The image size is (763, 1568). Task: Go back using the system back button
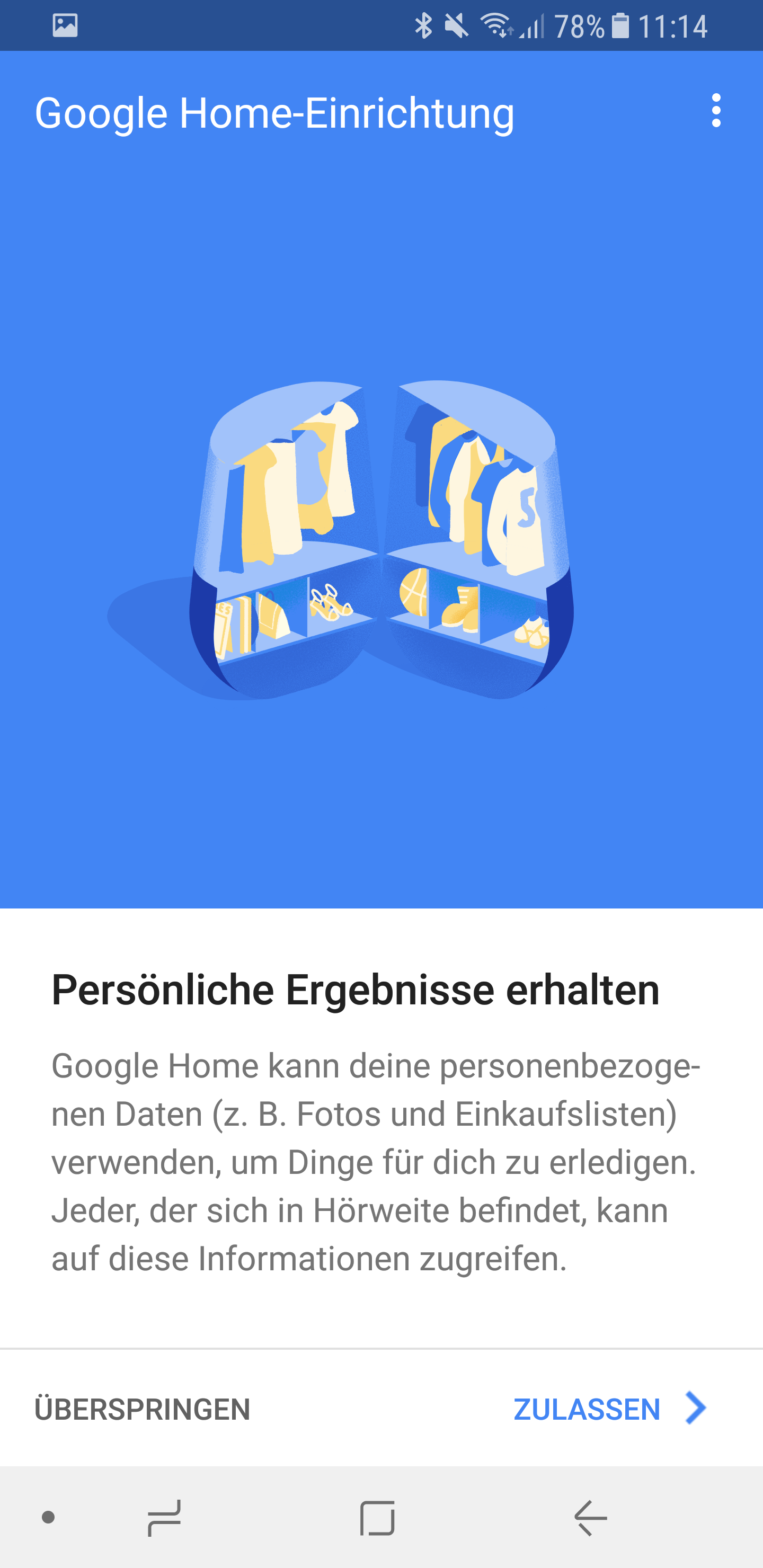pyautogui.click(x=590, y=1518)
